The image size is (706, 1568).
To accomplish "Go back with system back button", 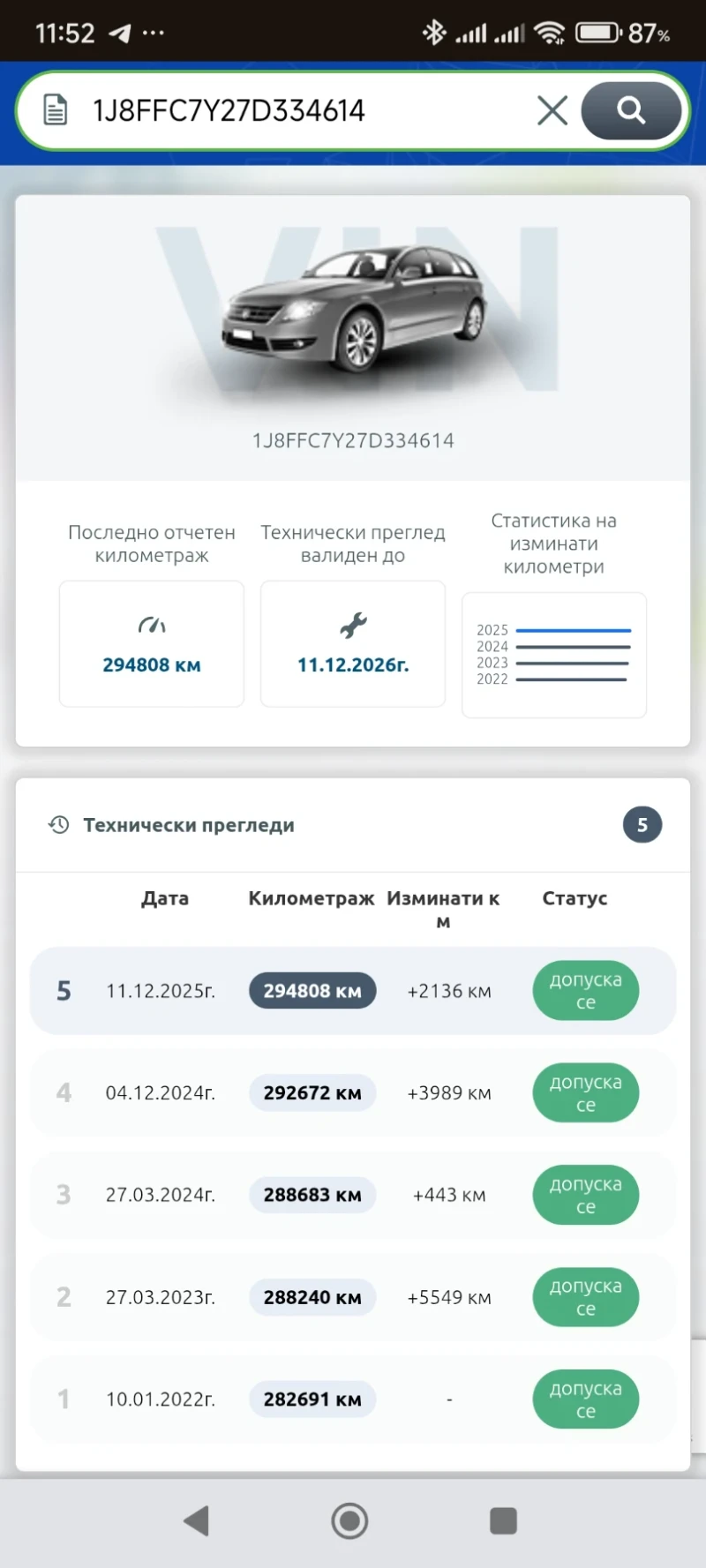I will click(197, 1520).
